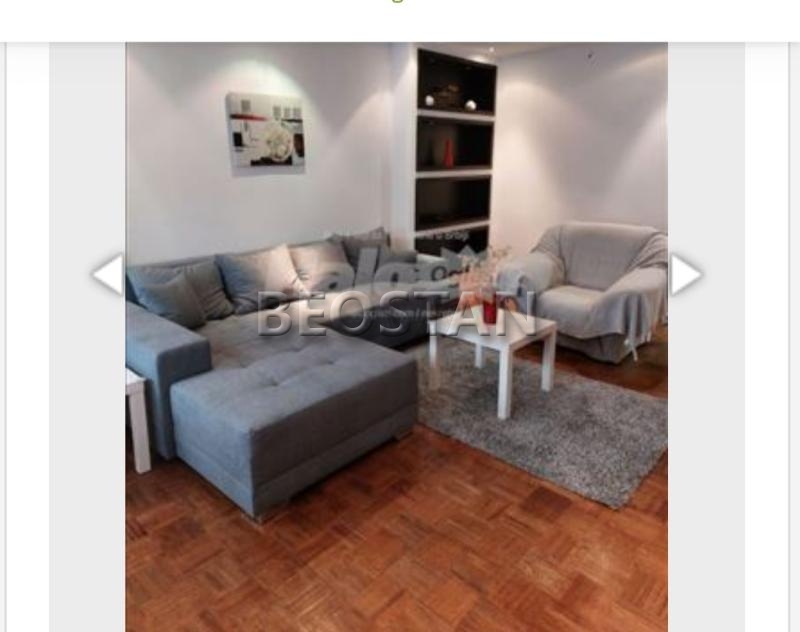This screenshot has height=632, width=800.
Task: Go to the previous listing photo
Action: 107,274
